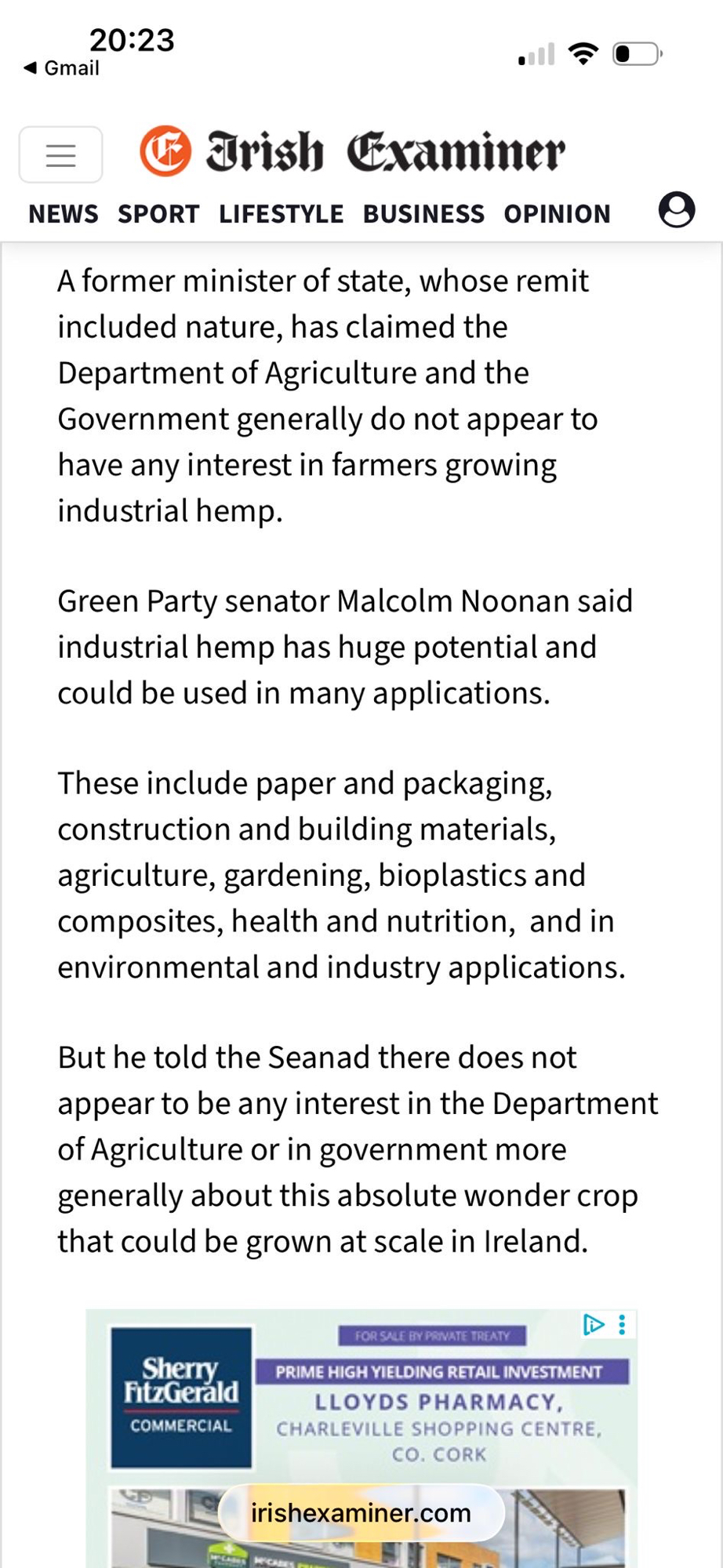Open the hamburger menu
Screen dimensions: 723x1568
60,154
